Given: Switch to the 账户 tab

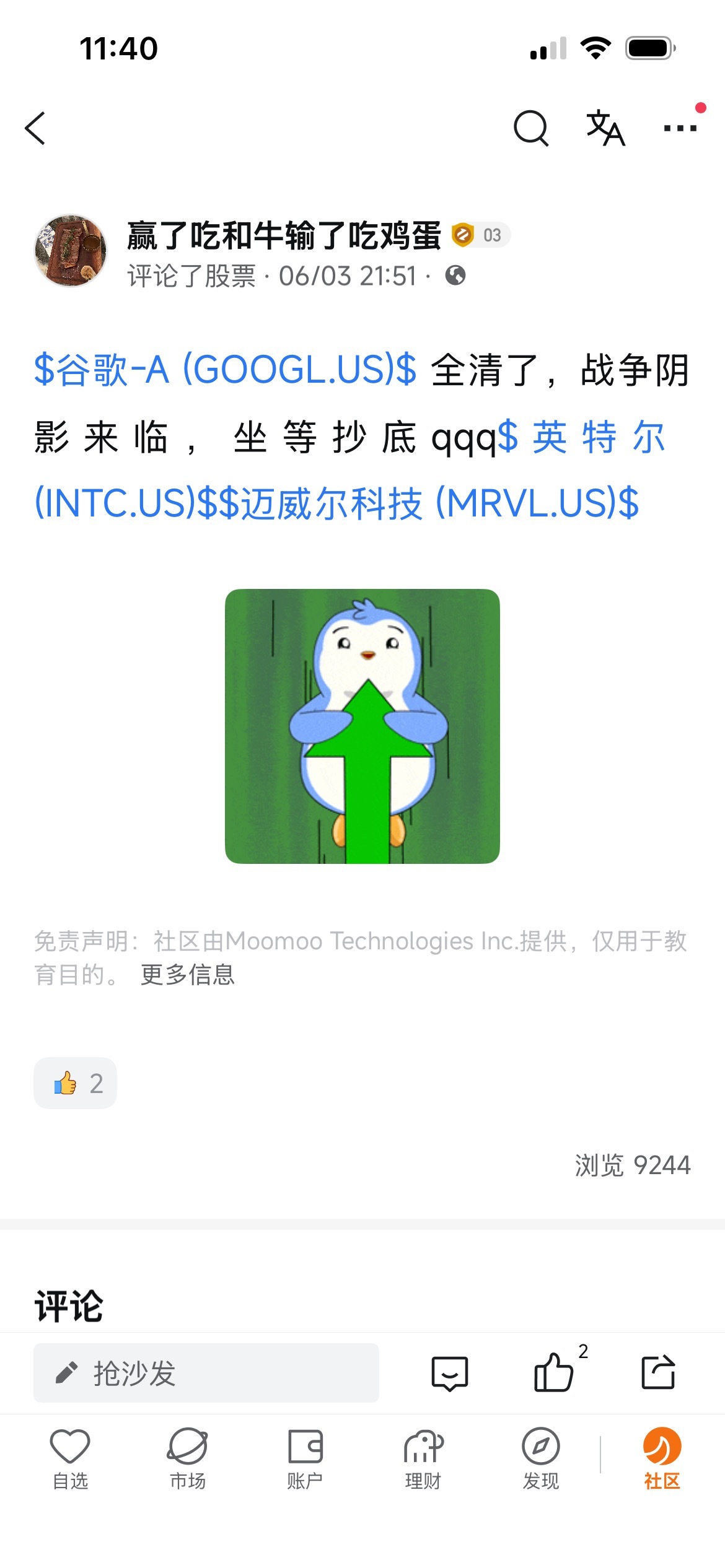Looking at the screenshot, I should tap(305, 1459).
